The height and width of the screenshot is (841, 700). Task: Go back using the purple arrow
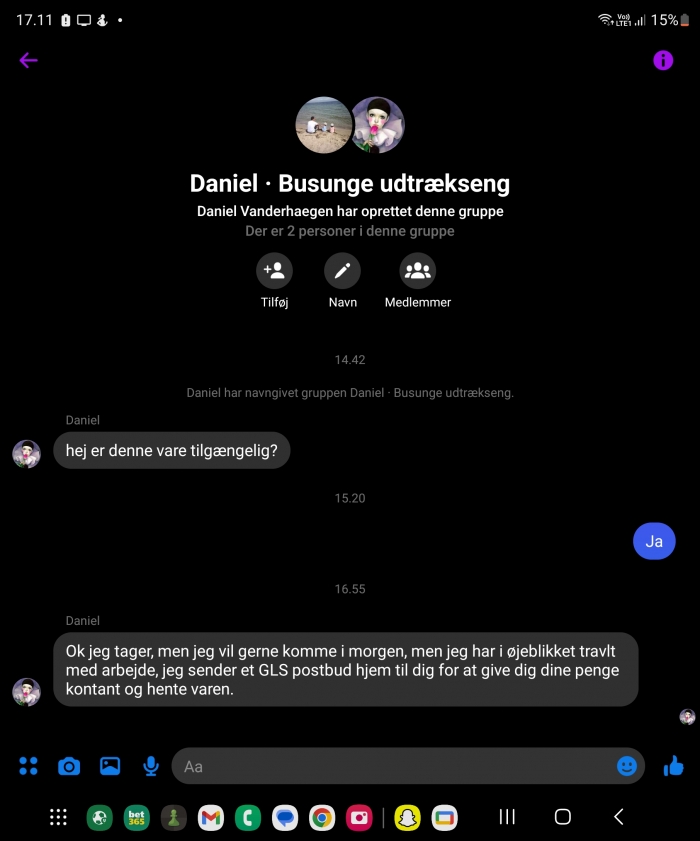28,60
